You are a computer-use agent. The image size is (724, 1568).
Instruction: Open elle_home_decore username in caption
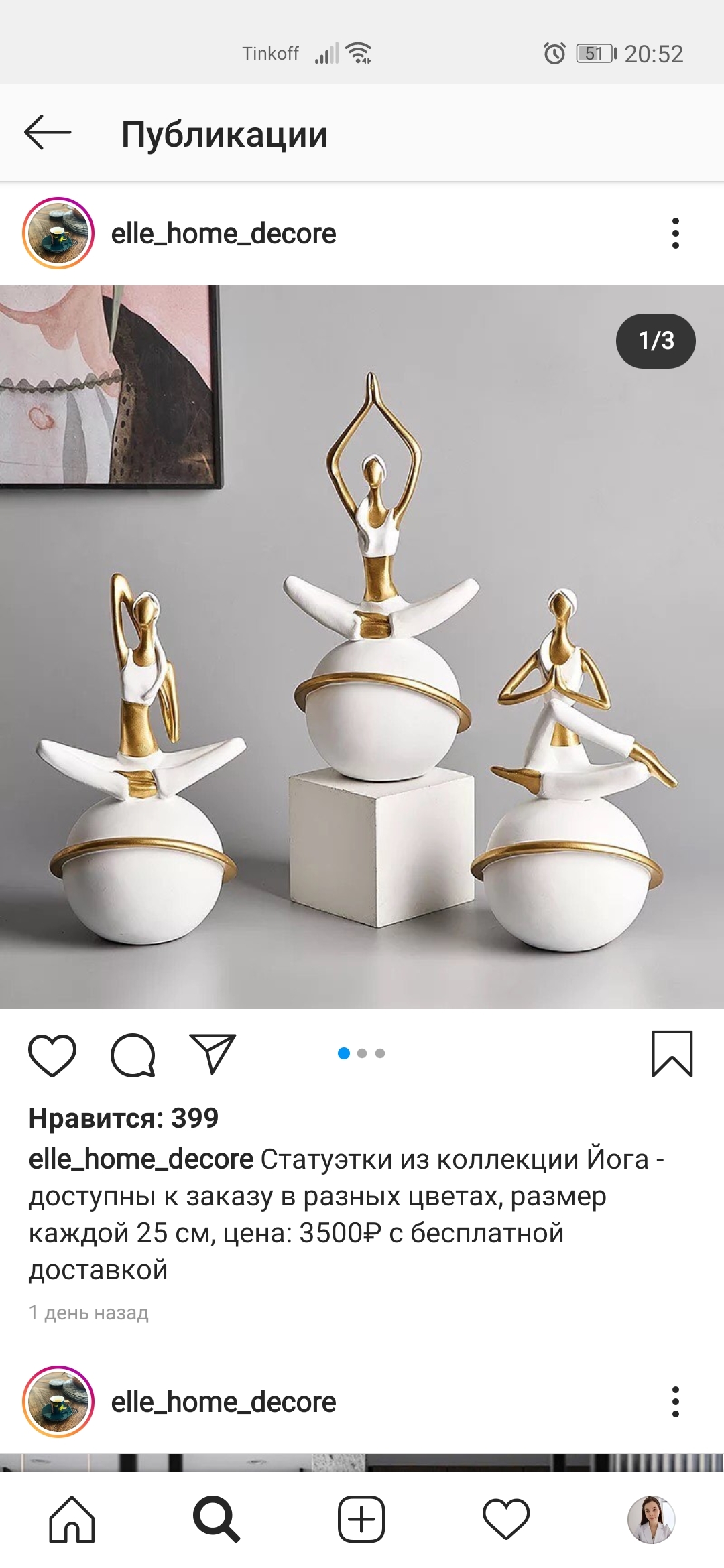[141, 1159]
